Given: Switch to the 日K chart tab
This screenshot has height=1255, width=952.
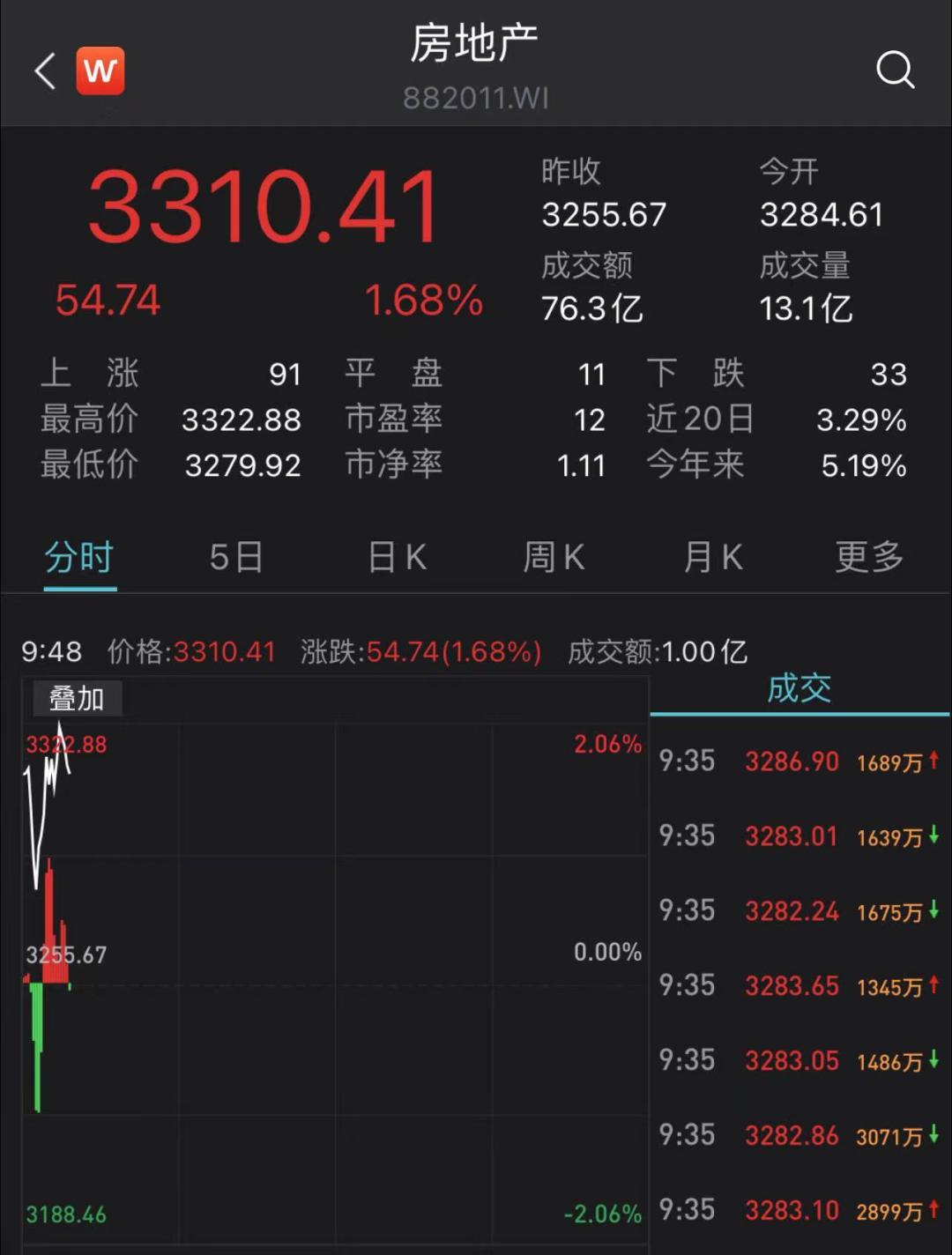Looking at the screenshot, I should click(x=397, y=557).
